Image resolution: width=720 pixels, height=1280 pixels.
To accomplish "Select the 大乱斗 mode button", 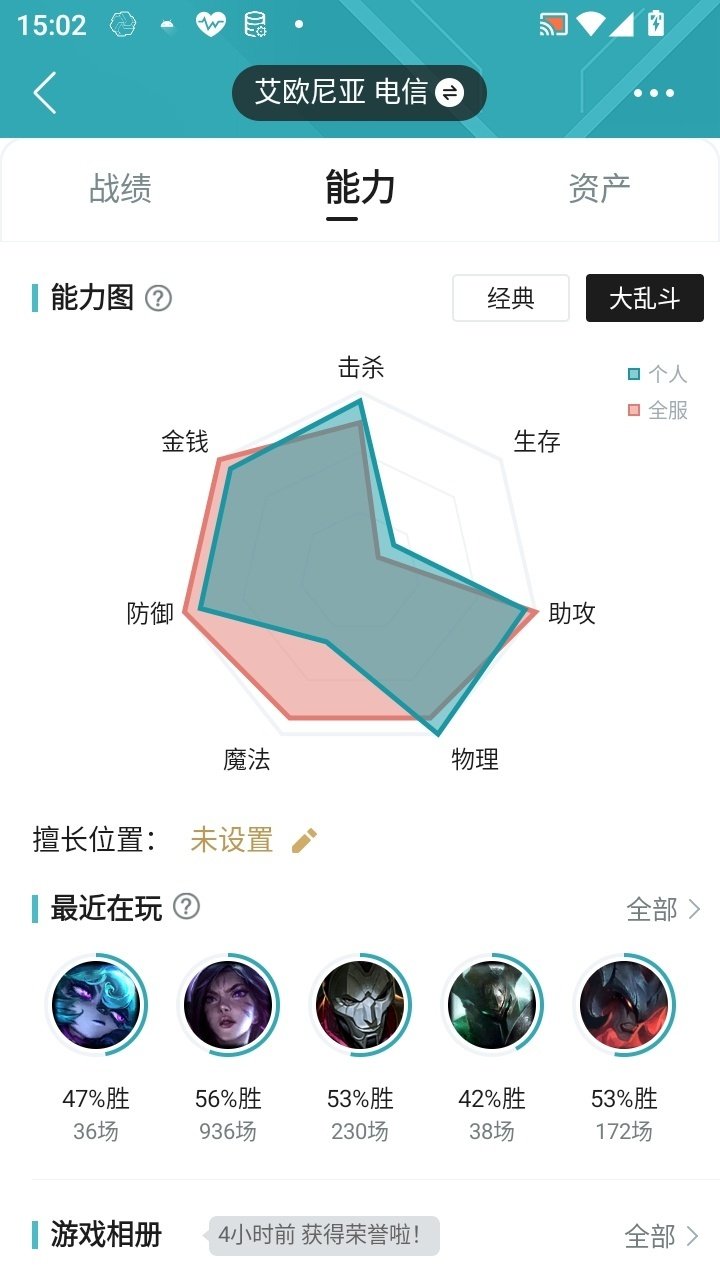I will click(644, 298).
